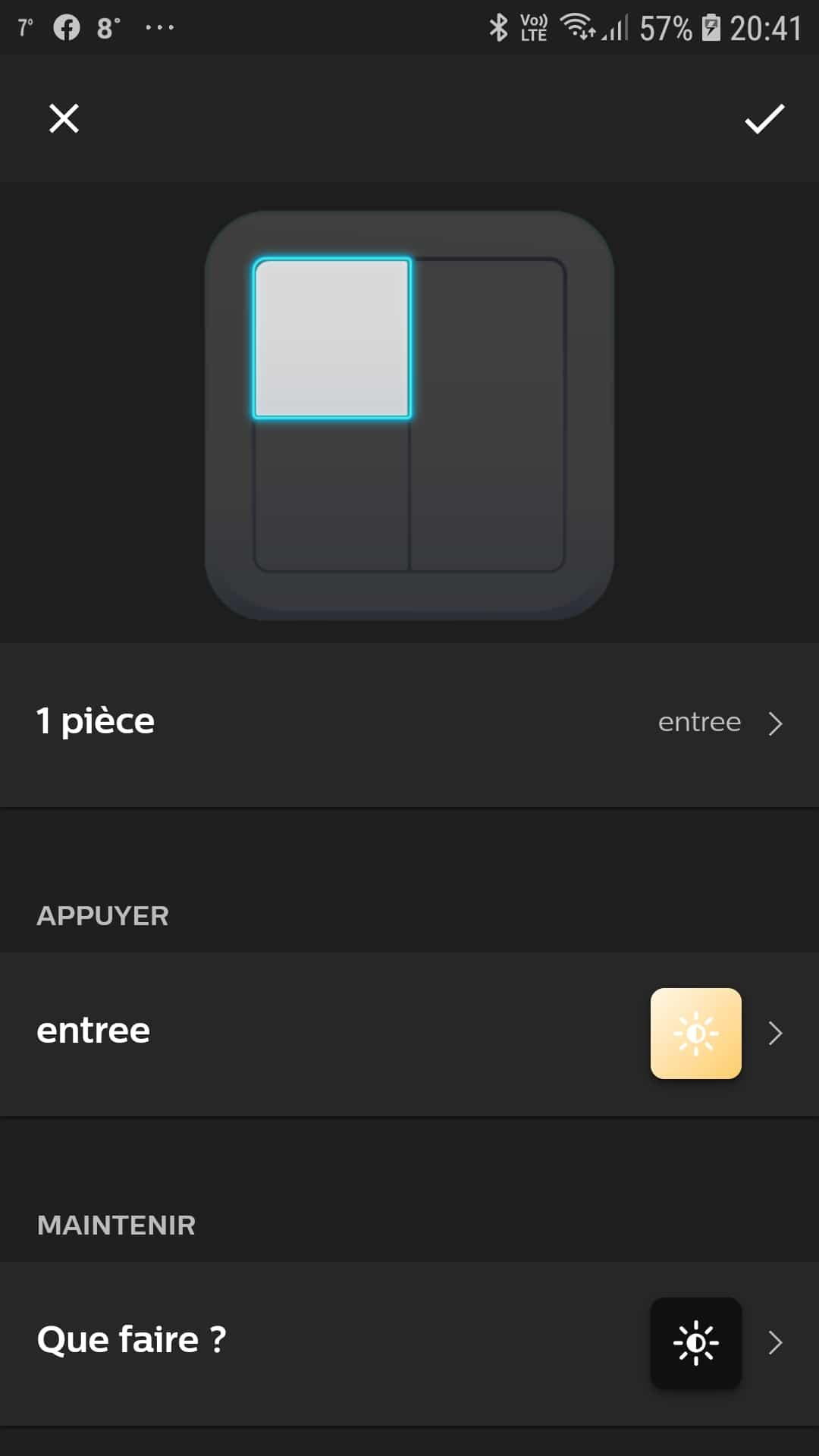Close the switch configuration screen
819x1456 pixels.
point(64,118)
